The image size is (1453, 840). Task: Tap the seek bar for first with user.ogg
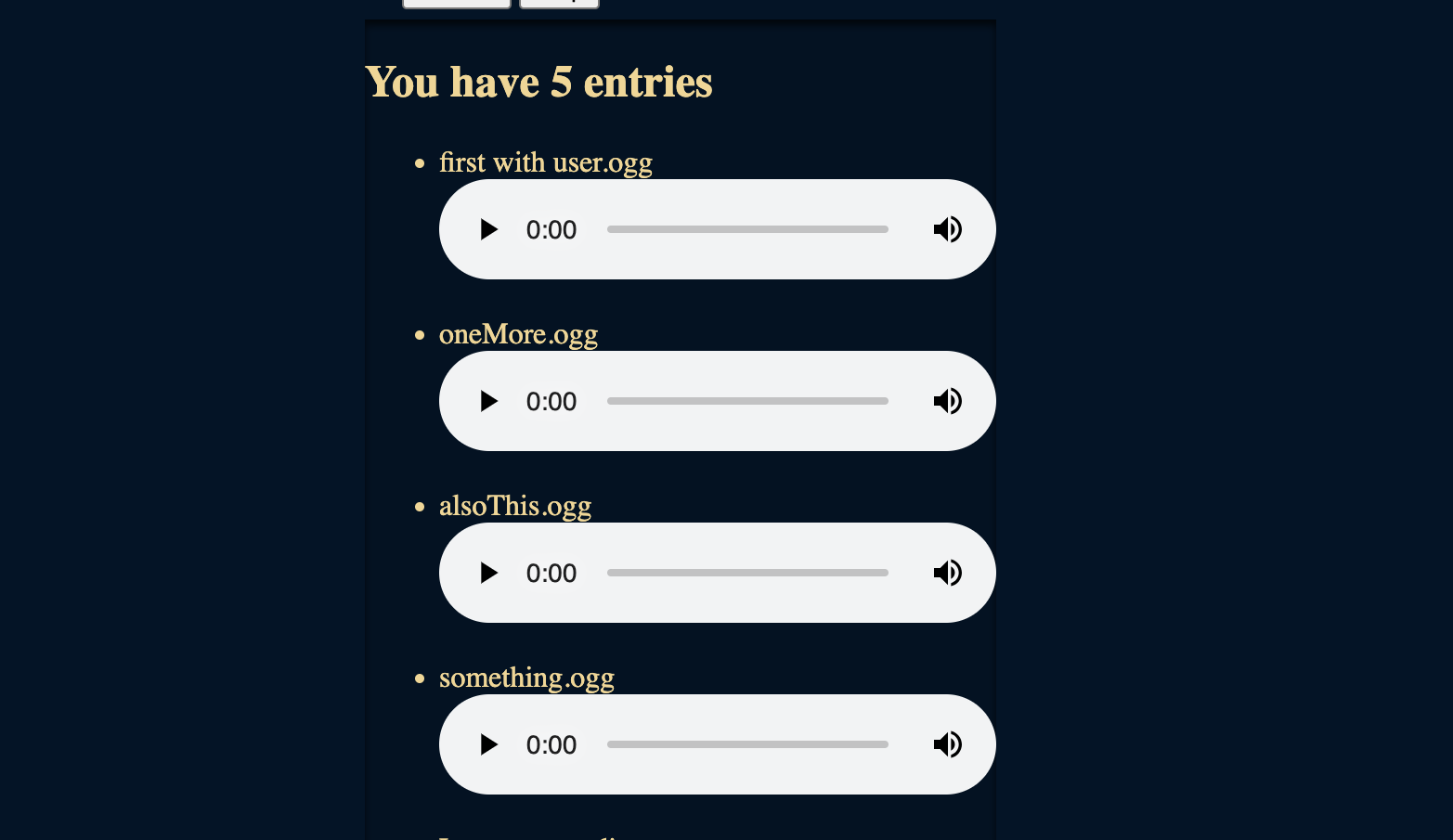click(747, 229)
